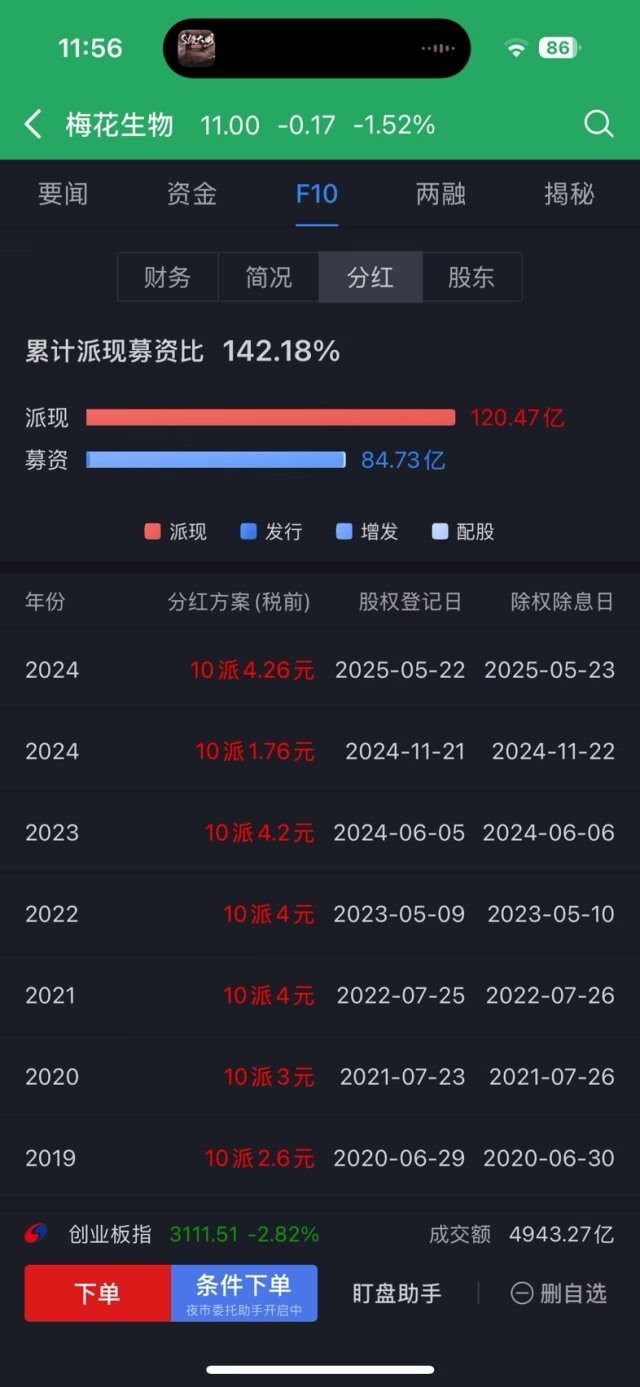The width and height of the screenshot is (640, 1387).
Task: Switch to the 揭秘 tab
Action: click(x=568, y=193)
